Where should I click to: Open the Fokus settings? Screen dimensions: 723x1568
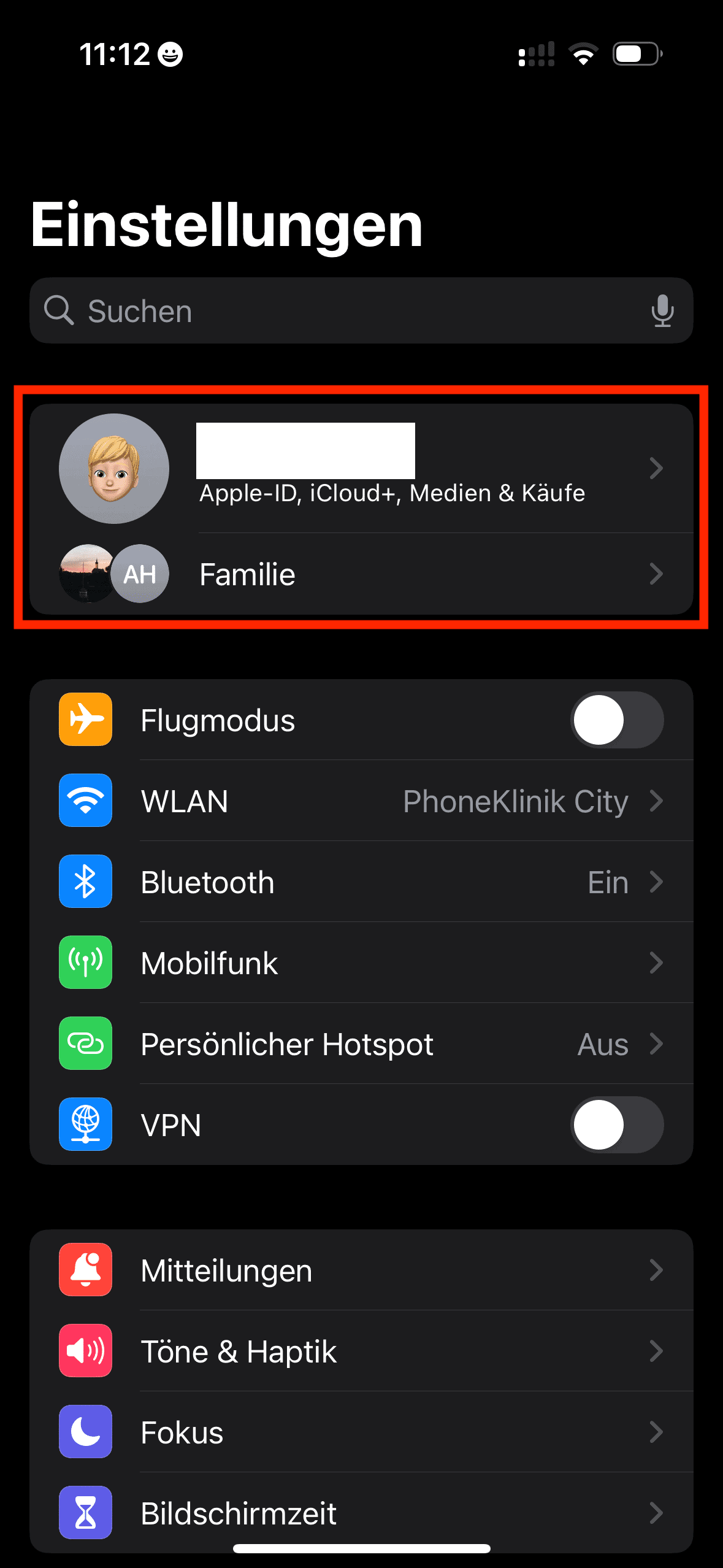(392, 1432)
